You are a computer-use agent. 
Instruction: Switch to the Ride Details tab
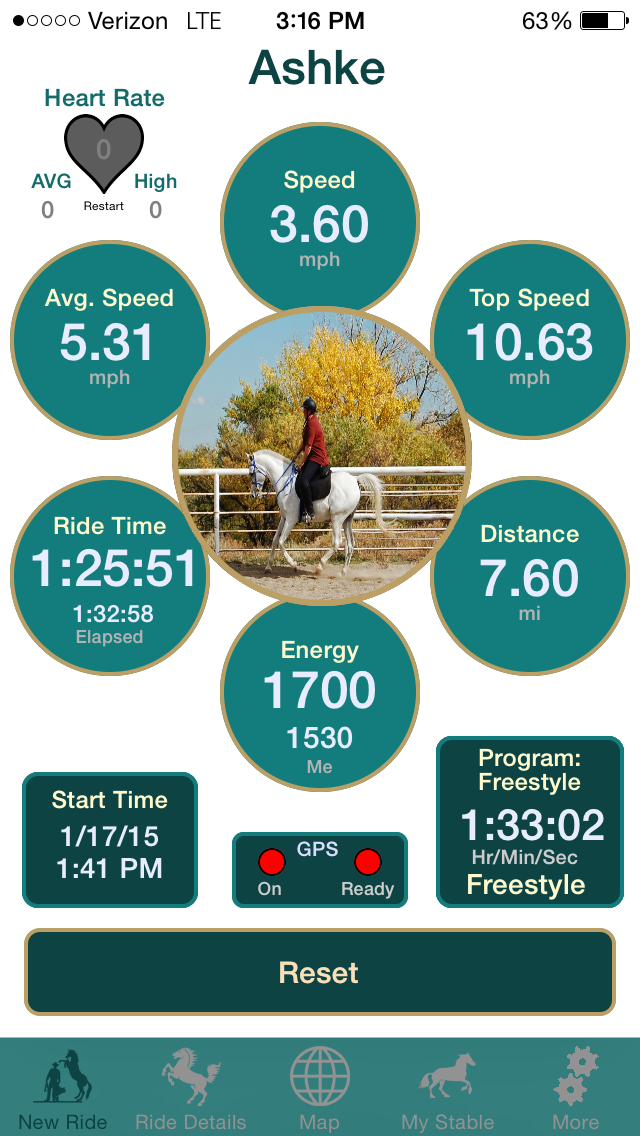(x=191, y=1089)
